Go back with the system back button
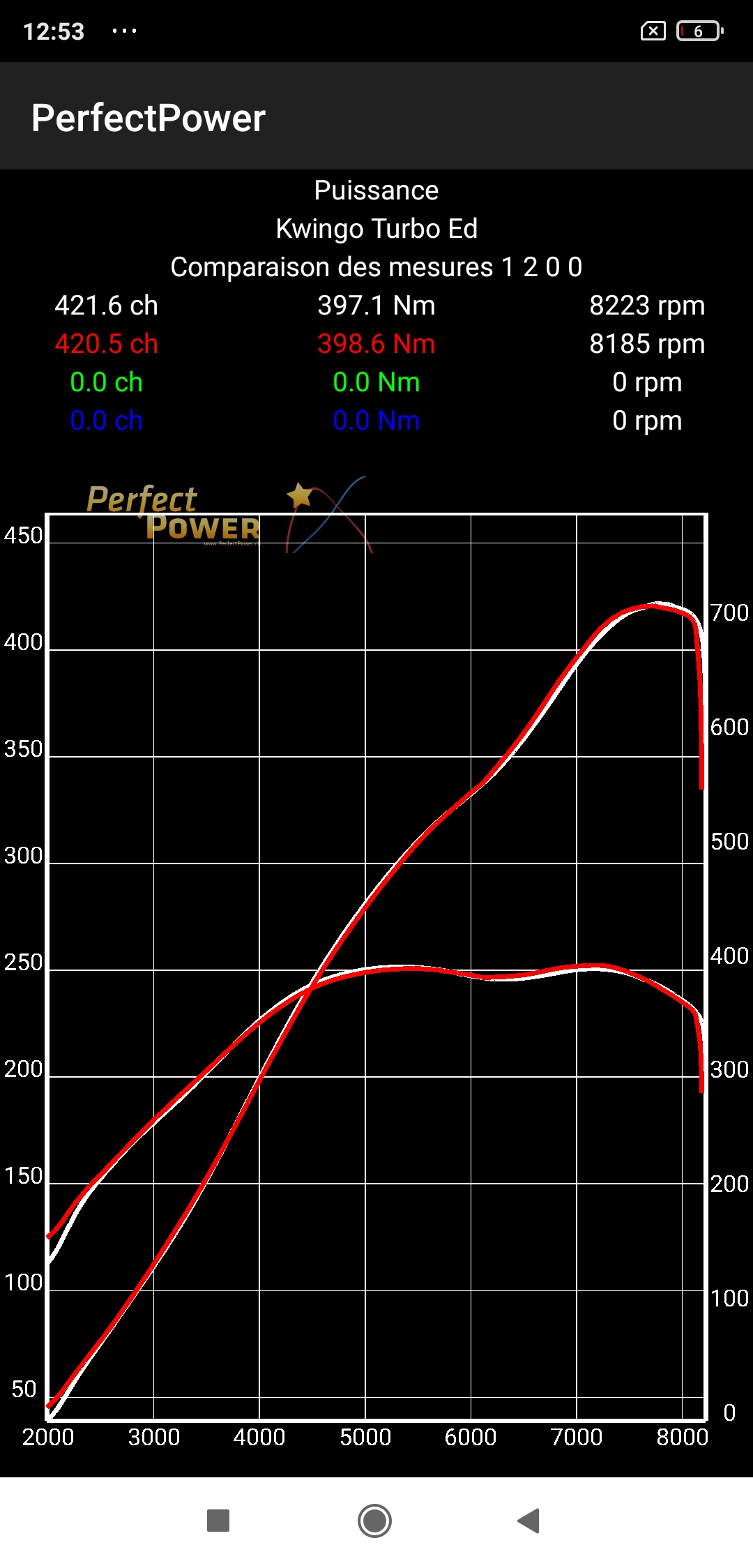The image size is (753, 1568). tap(529, 1521)
